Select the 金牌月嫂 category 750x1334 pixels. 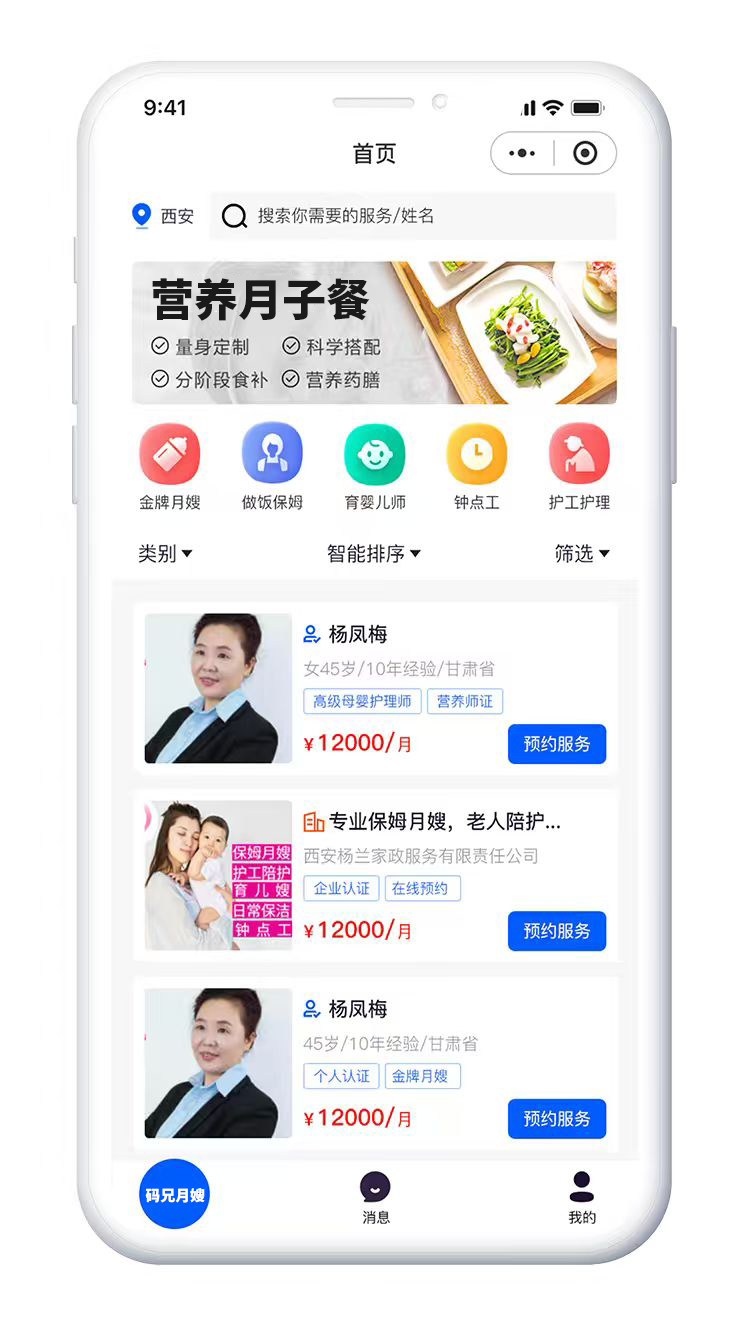(170, 468)
